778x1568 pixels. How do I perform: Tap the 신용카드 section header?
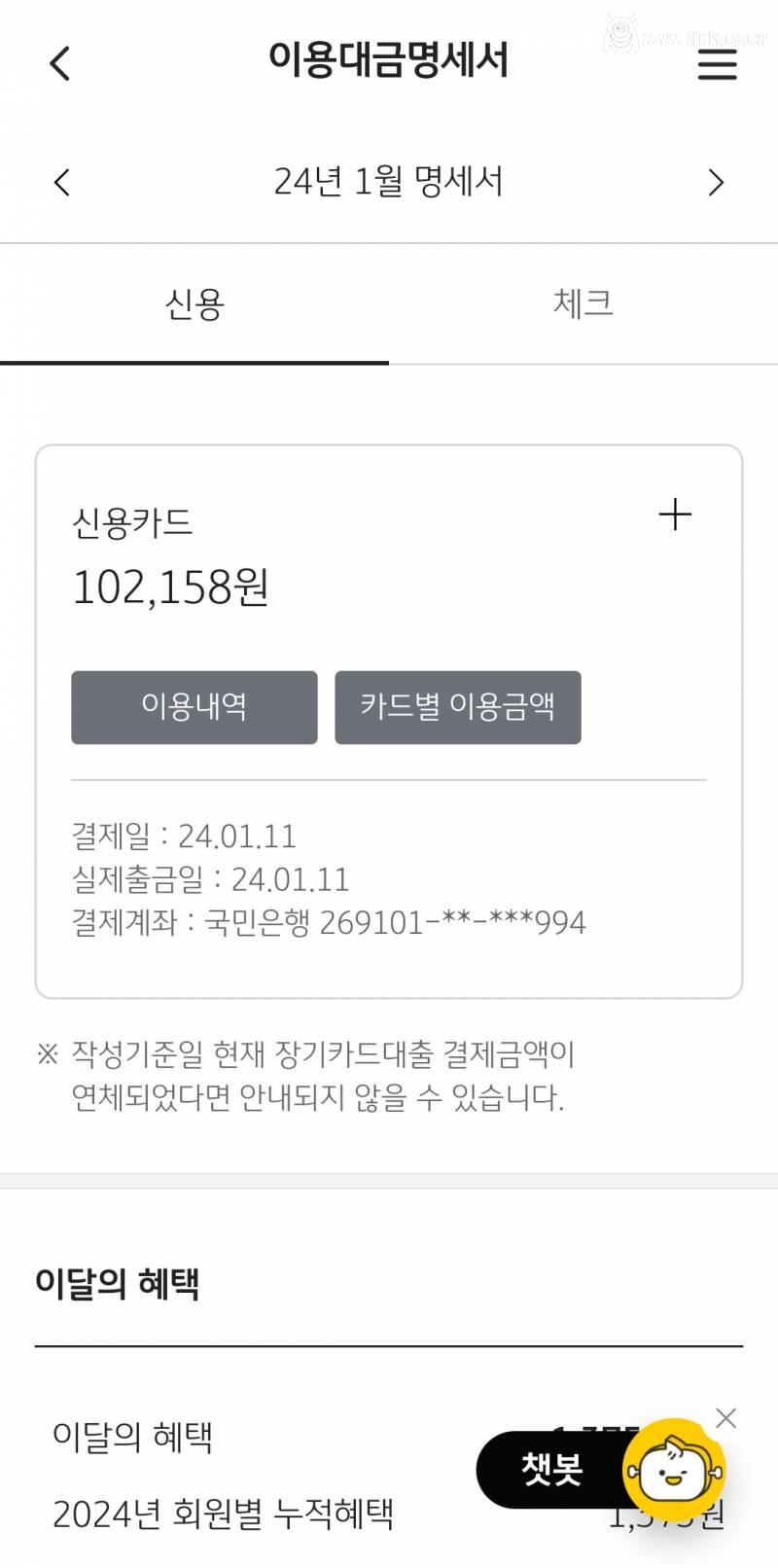[135, 523]
